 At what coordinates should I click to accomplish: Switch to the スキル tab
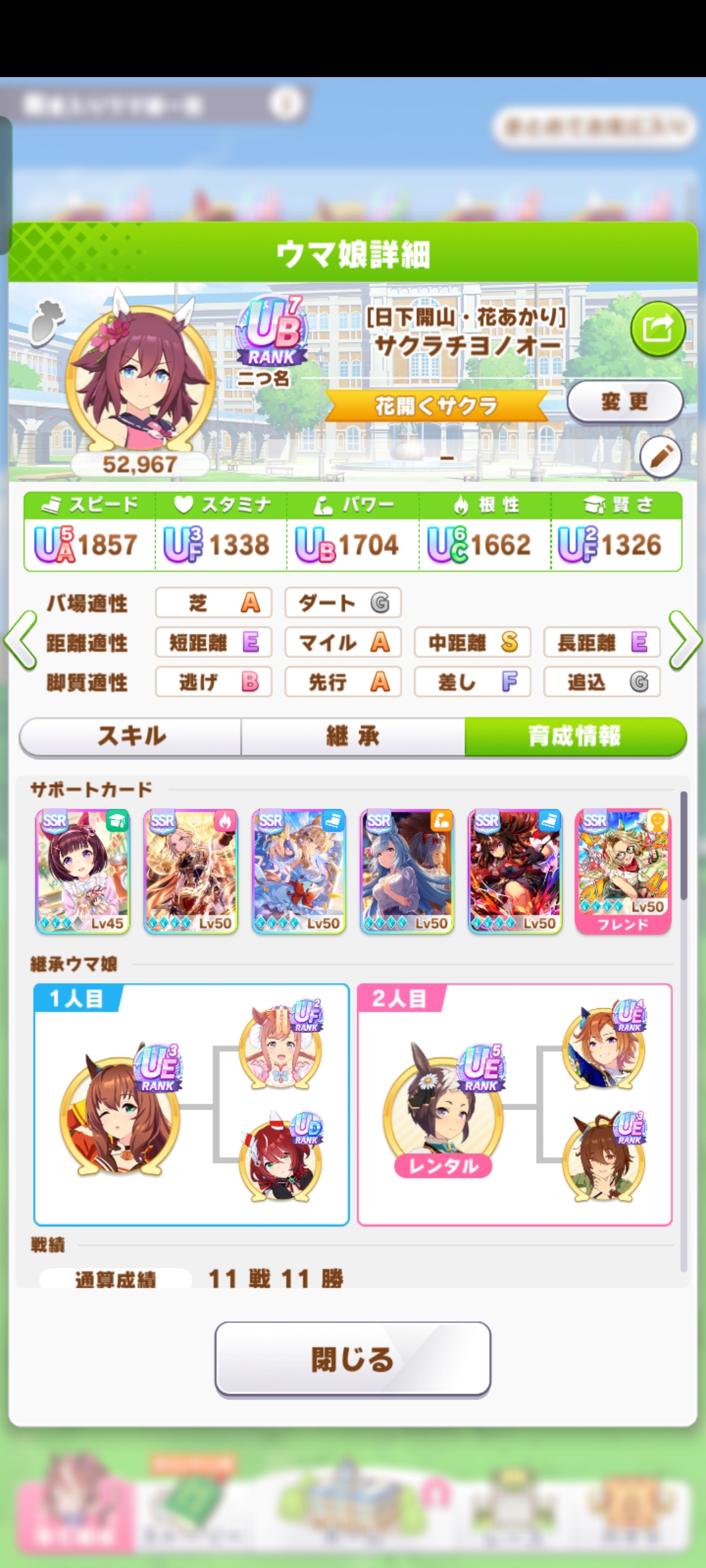pyautogui.click(x=131, y=736)
